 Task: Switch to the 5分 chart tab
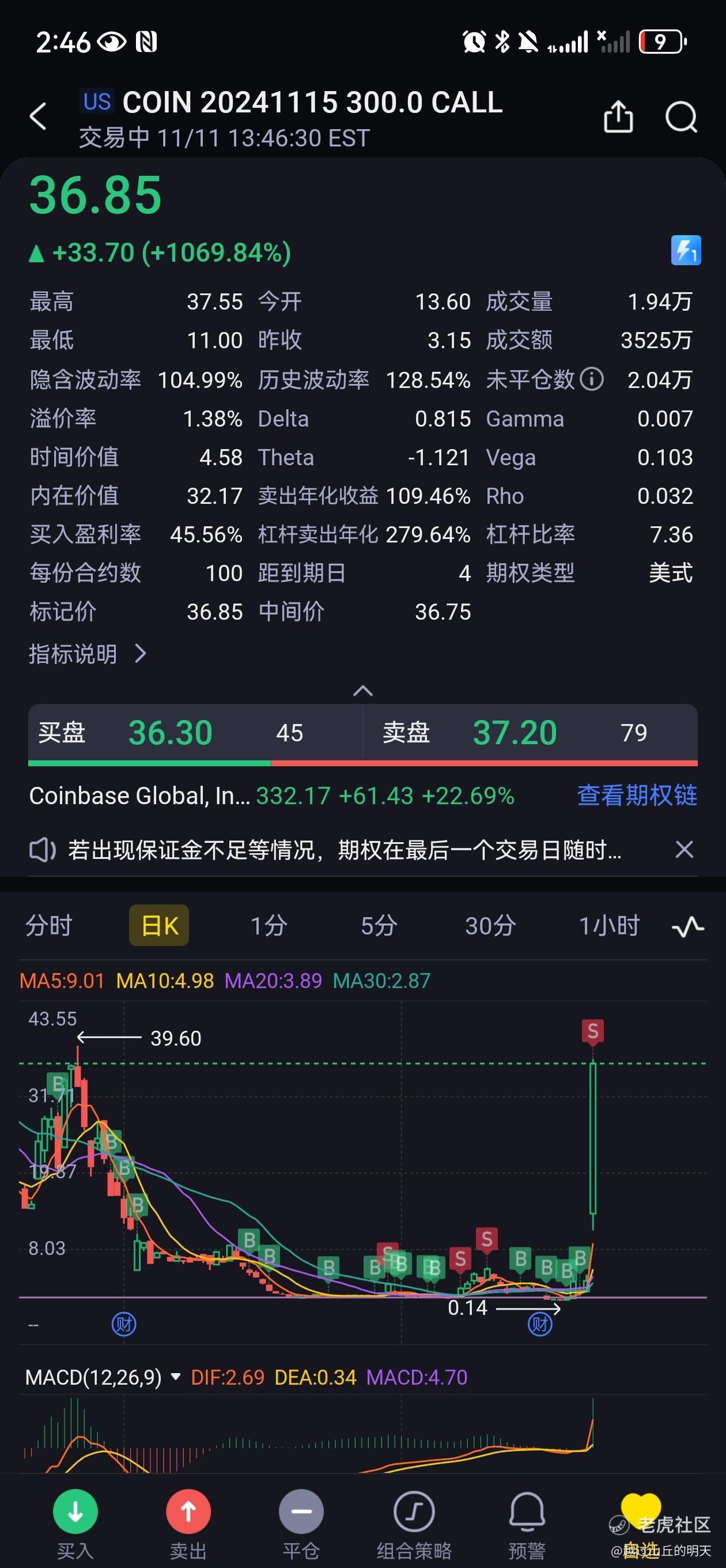[x=379, y=926]
